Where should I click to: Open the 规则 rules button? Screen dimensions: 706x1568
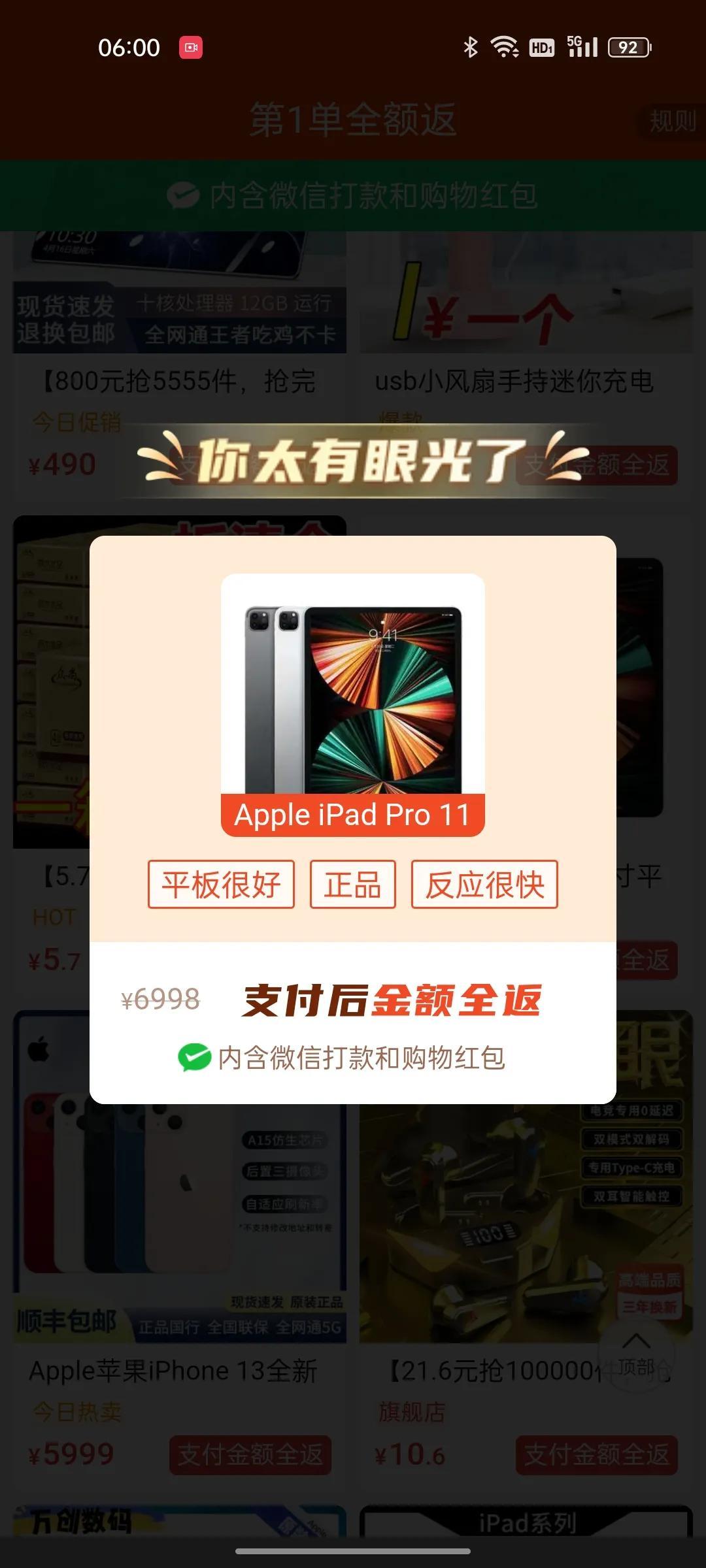click(672, 121)
